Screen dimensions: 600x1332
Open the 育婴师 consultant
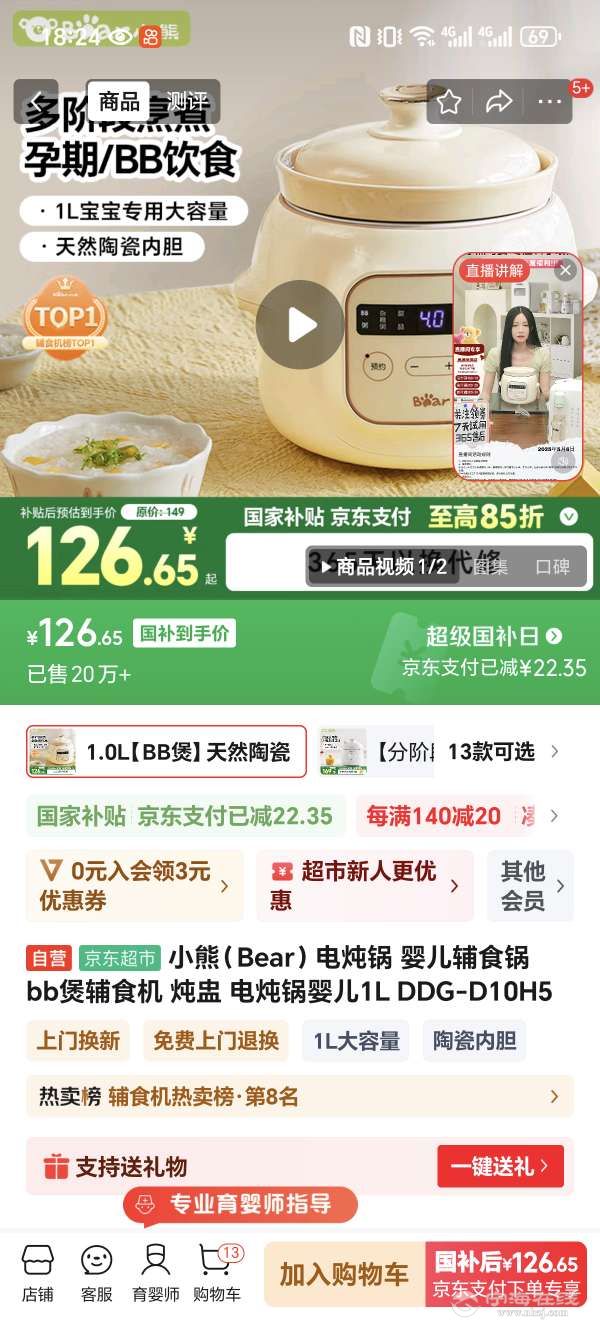point(156,1273)
